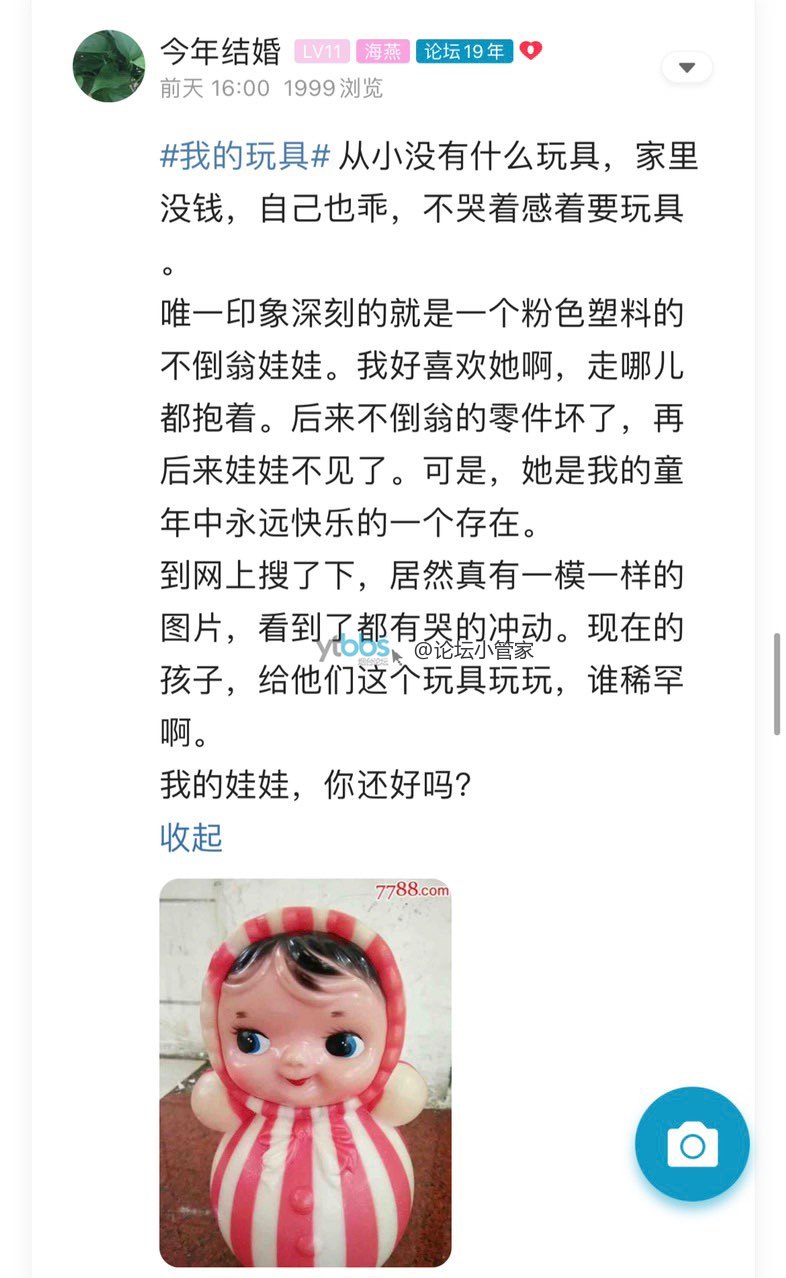Open the #我的玩具# topic link
Viewport: 786px width, 1278px height.
click(245, 157)
